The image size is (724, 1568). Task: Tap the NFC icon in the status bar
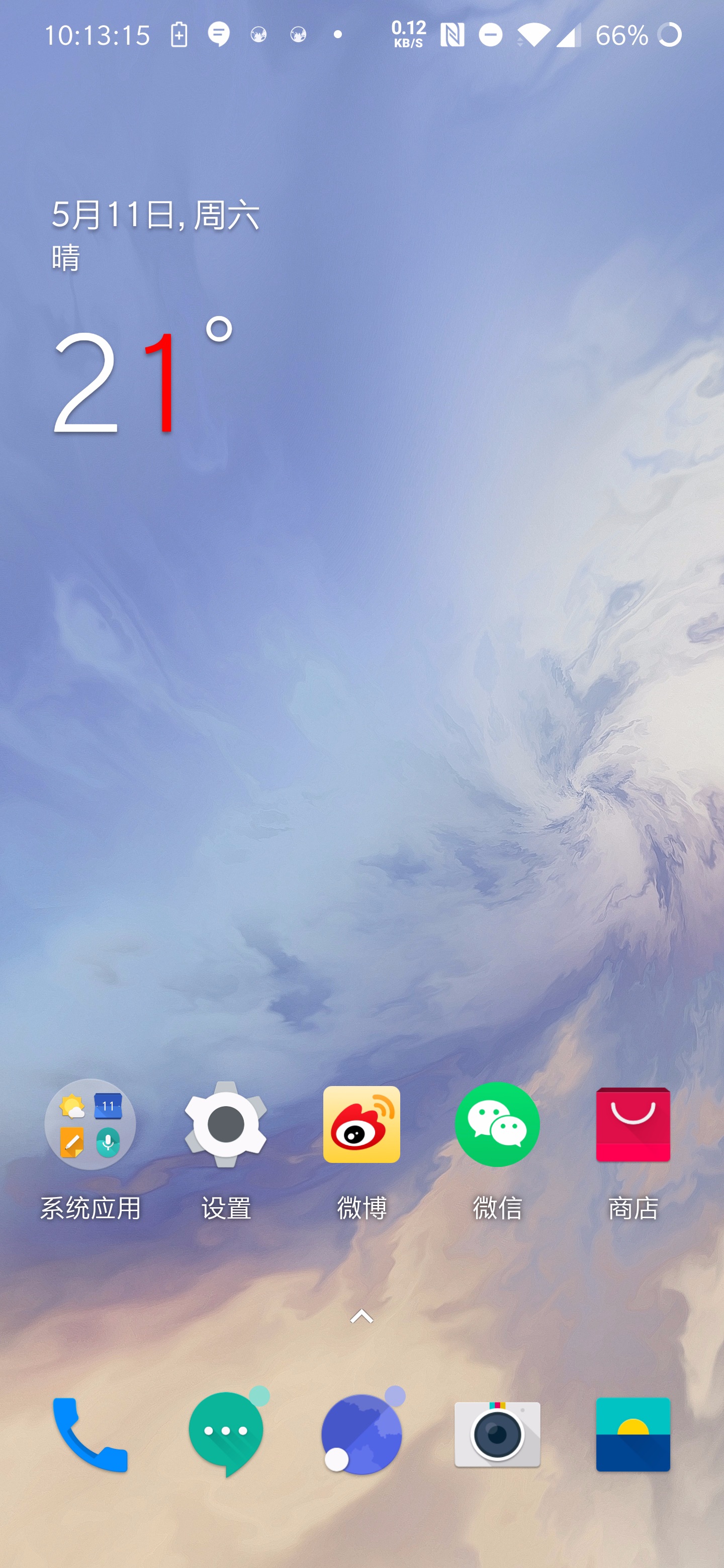454,35
